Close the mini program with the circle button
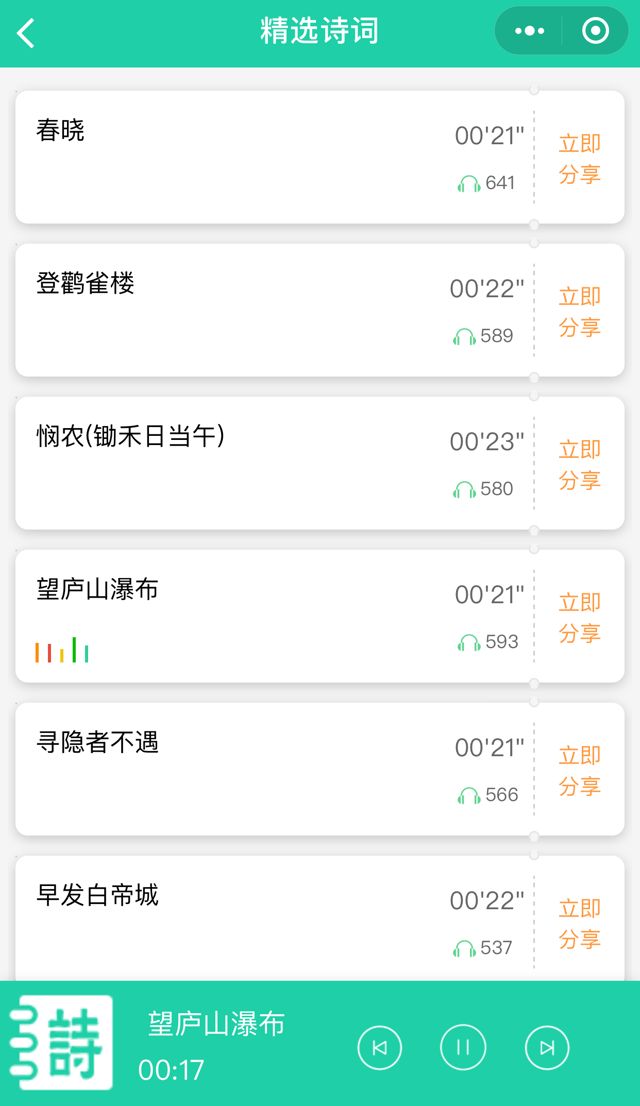This screenshot has width=640, height=1106. pyautogui.click(x=595, y=32)
